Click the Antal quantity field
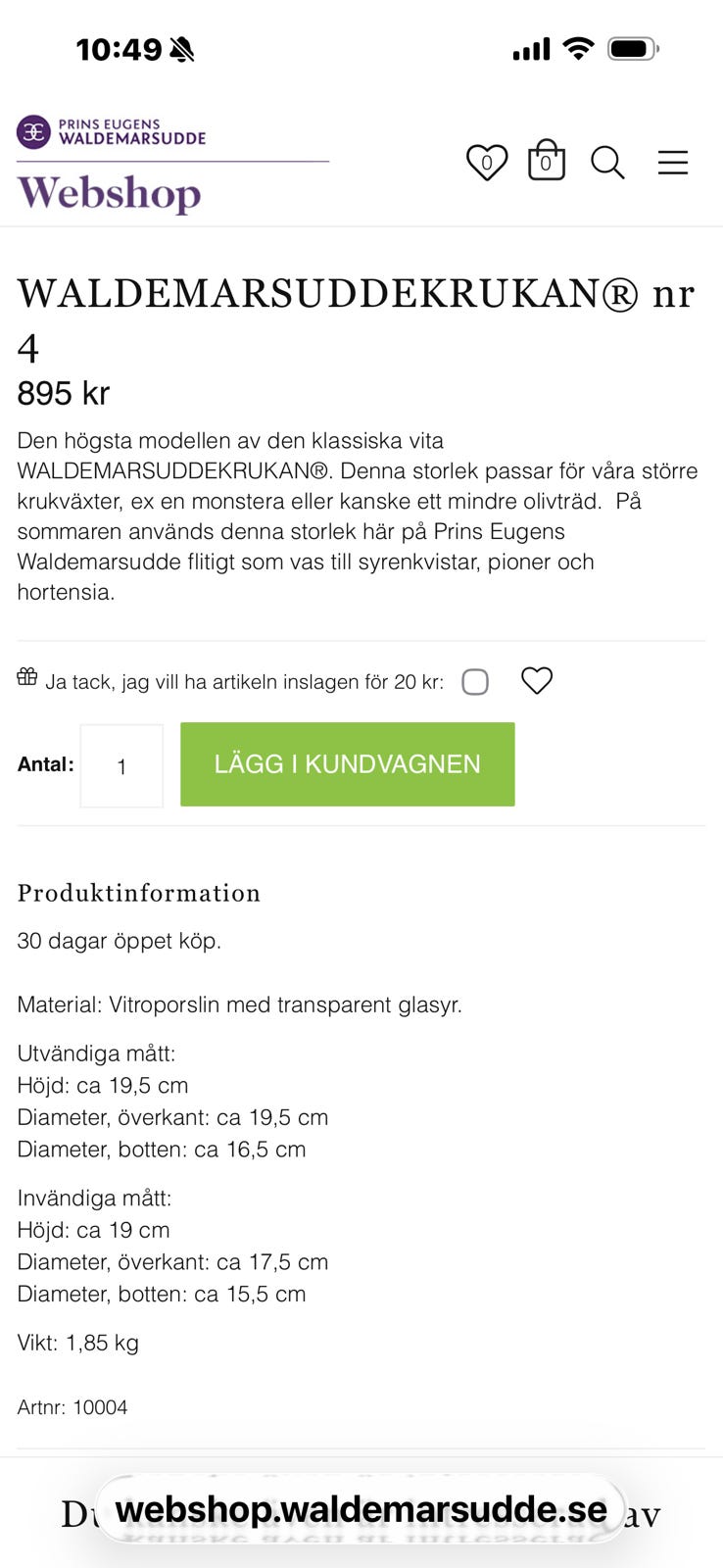The image size is (723, 1568). tap(120, 765)
